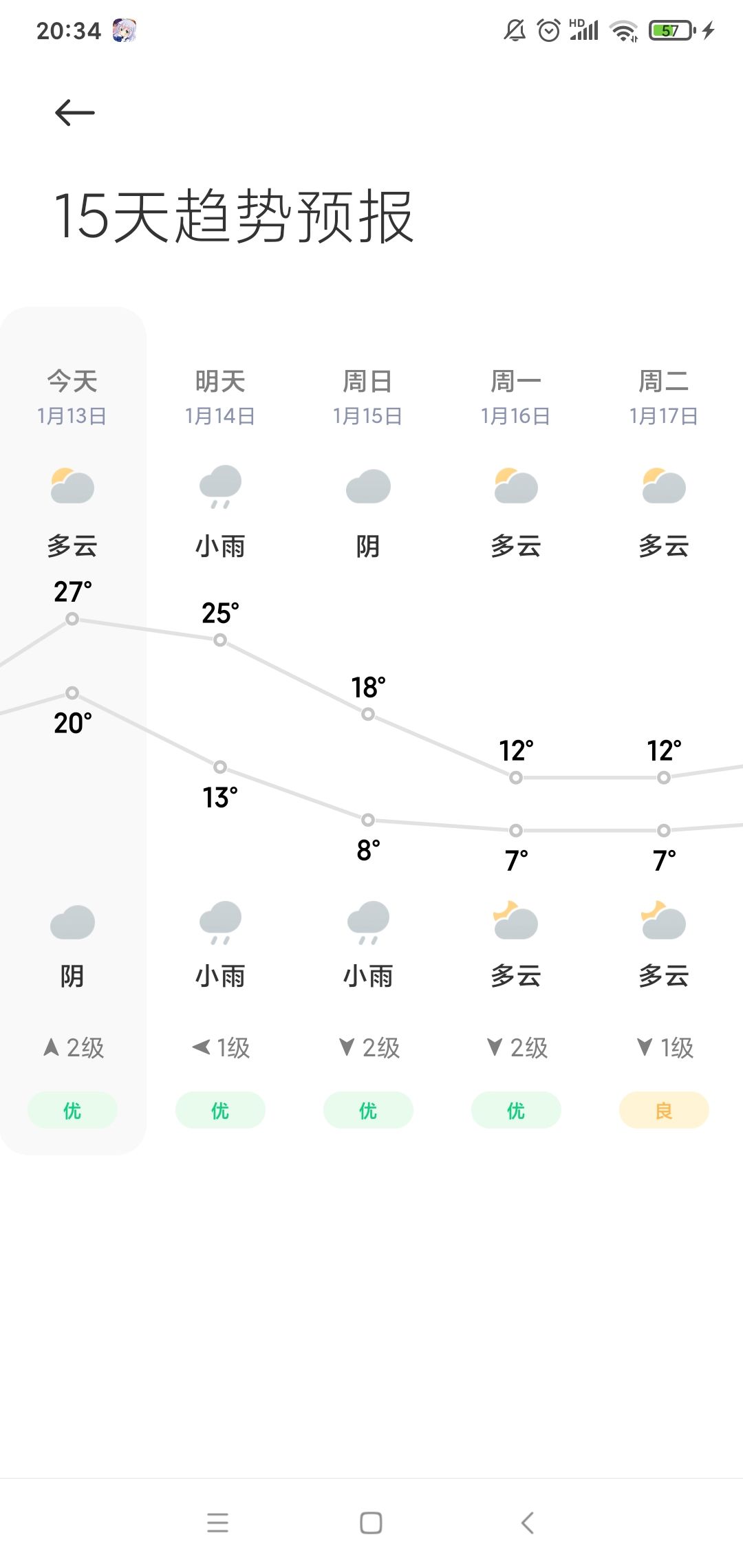Go back using the top-left arrow

74,113
